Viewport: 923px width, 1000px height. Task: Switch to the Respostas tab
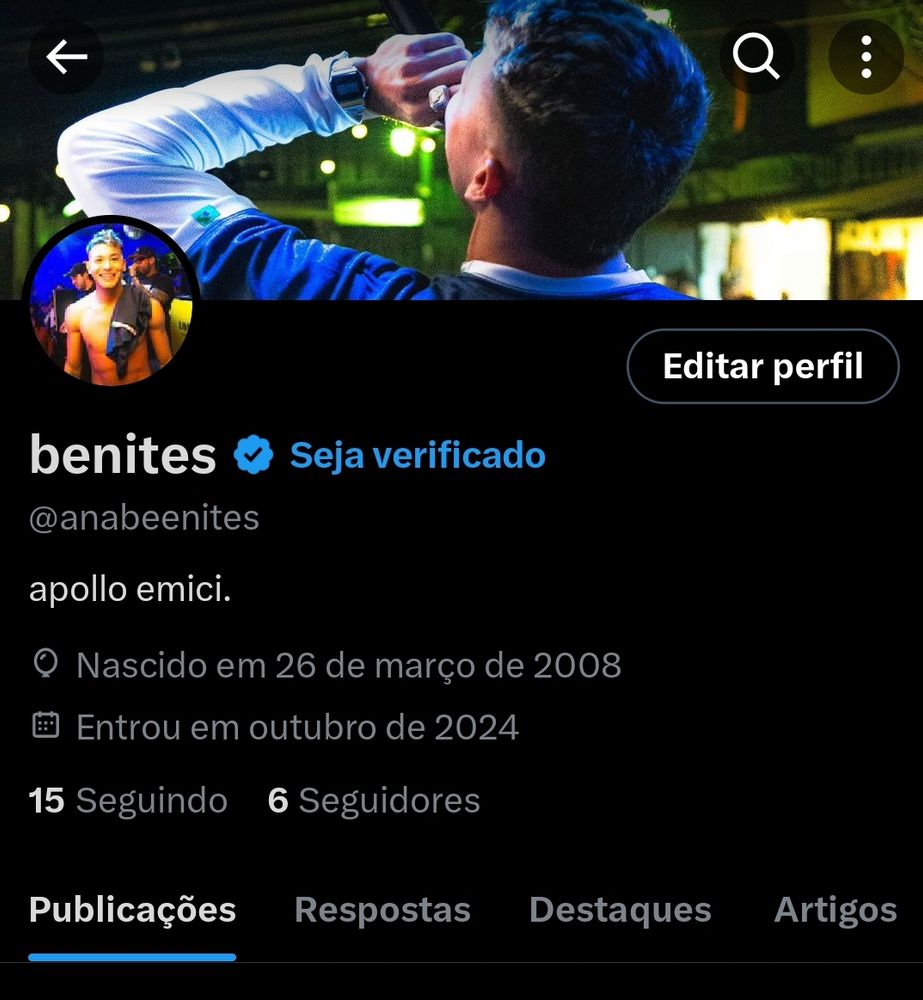[382, 910]
